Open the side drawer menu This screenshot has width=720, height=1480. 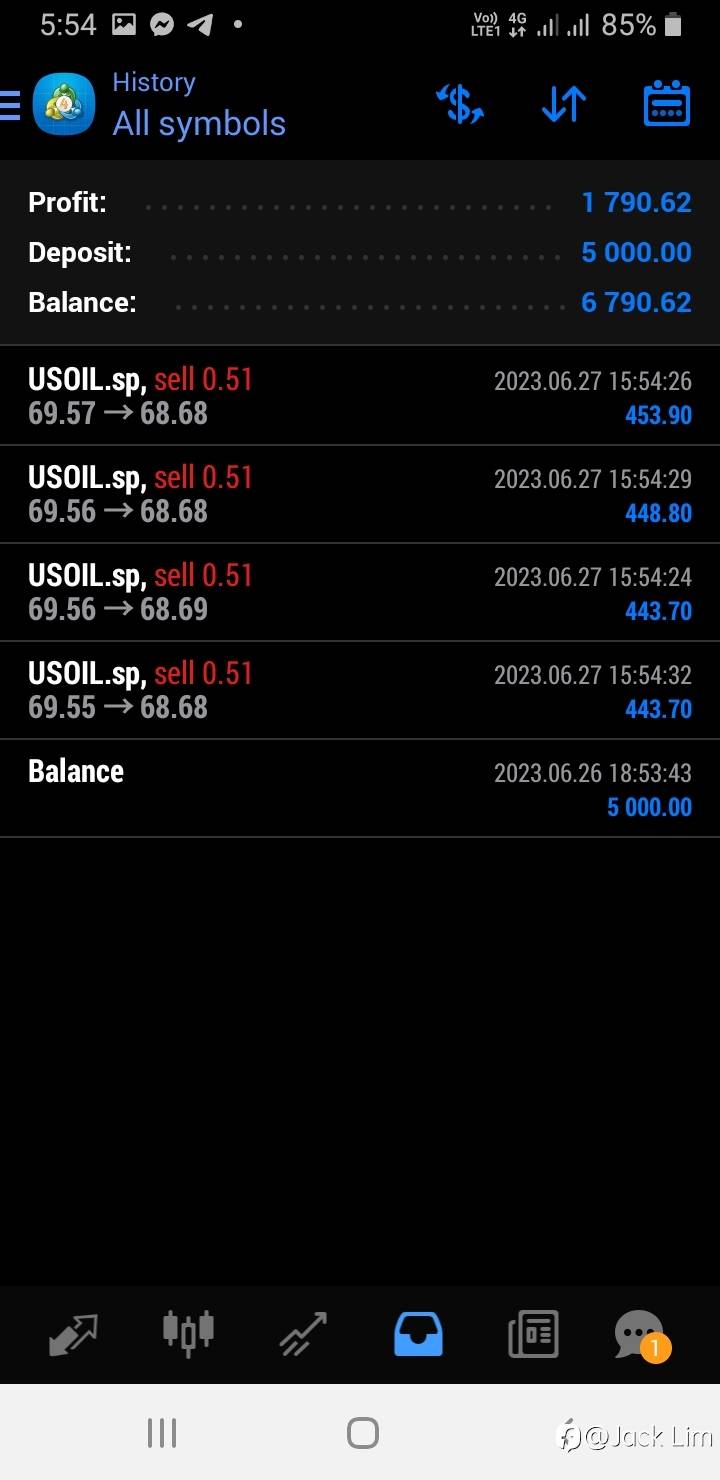12,104
